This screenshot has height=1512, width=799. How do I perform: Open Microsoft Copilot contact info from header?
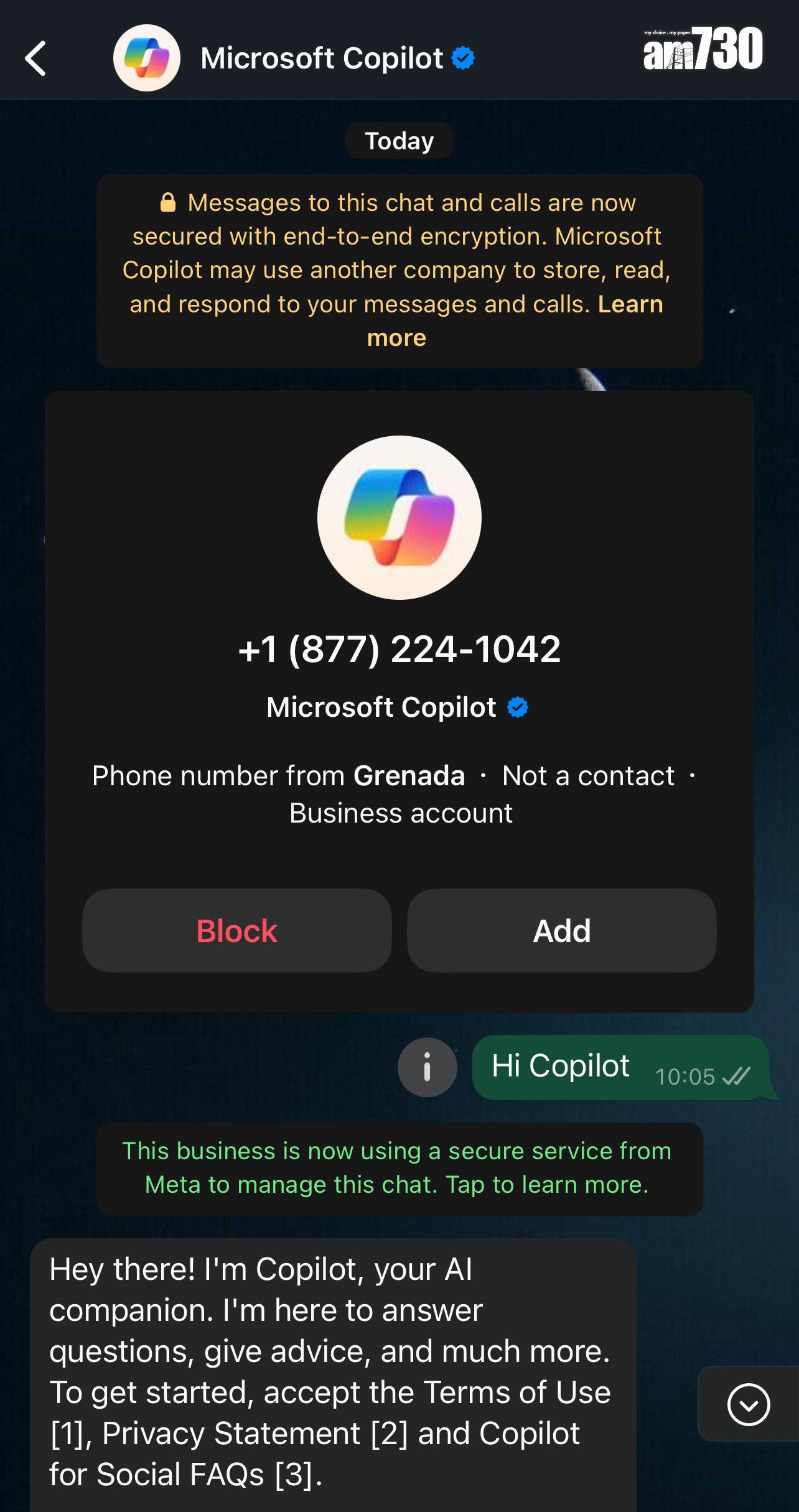321,58
